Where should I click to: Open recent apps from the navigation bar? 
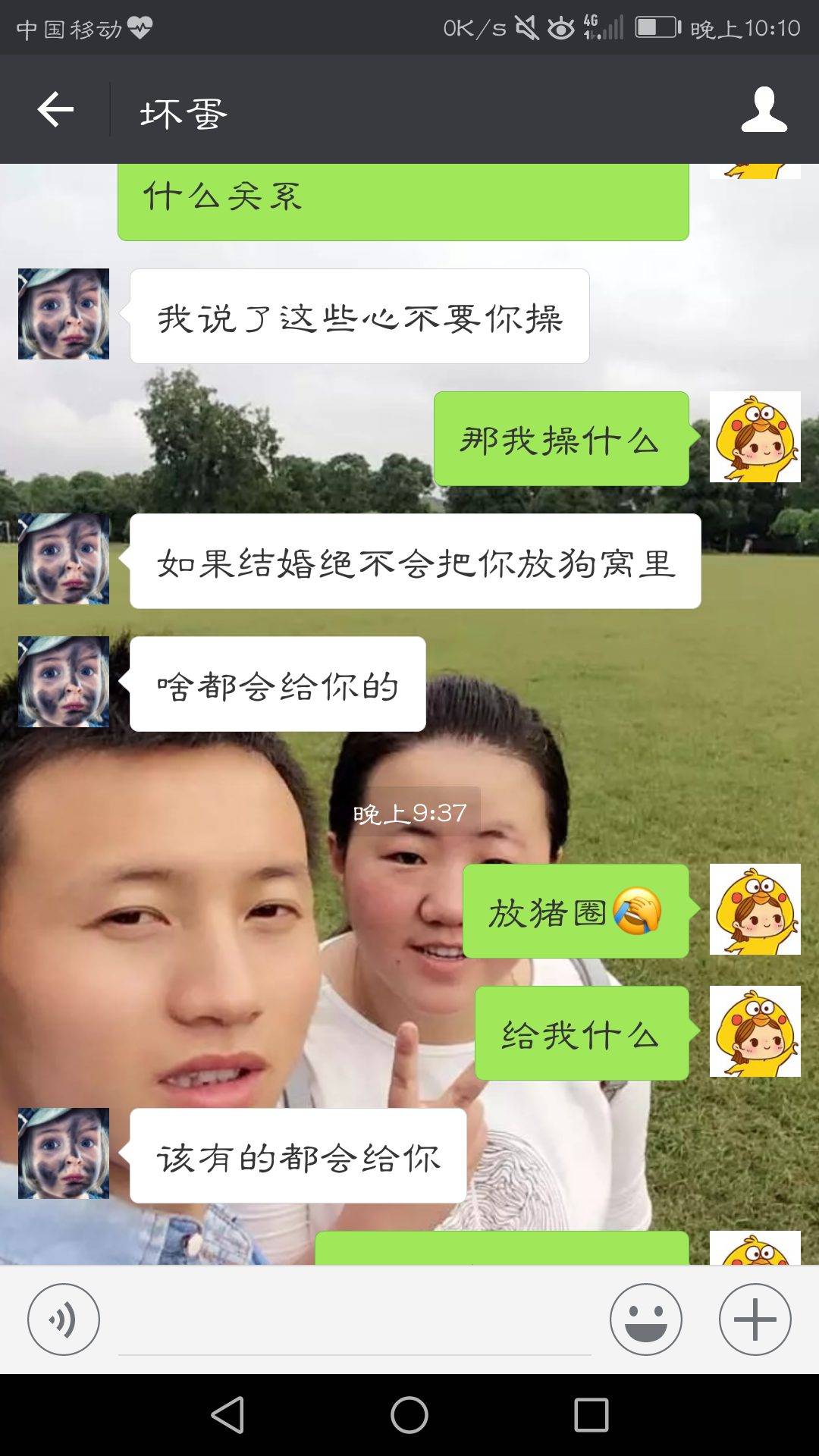pos(591,1415)
